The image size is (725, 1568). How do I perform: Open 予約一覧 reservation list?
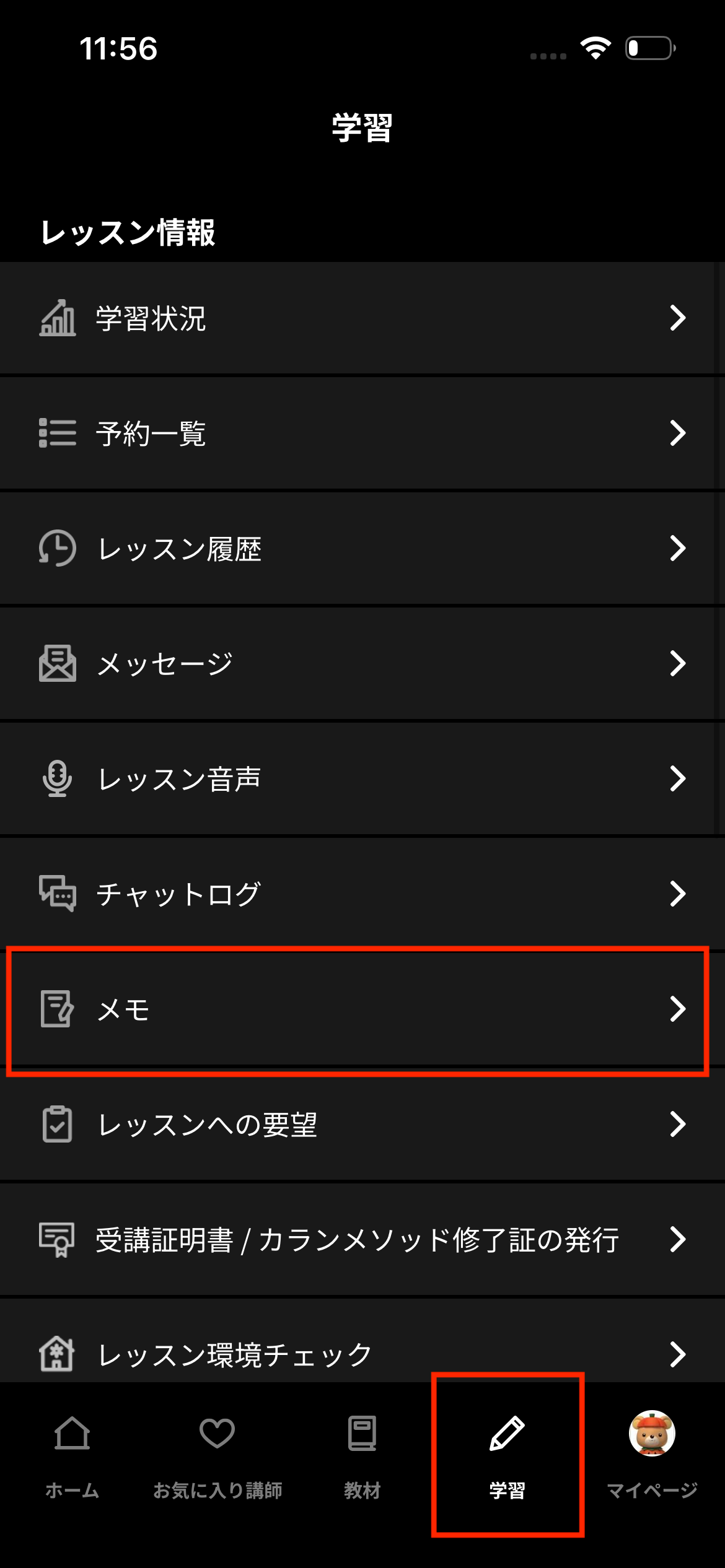tap(362, 433)
